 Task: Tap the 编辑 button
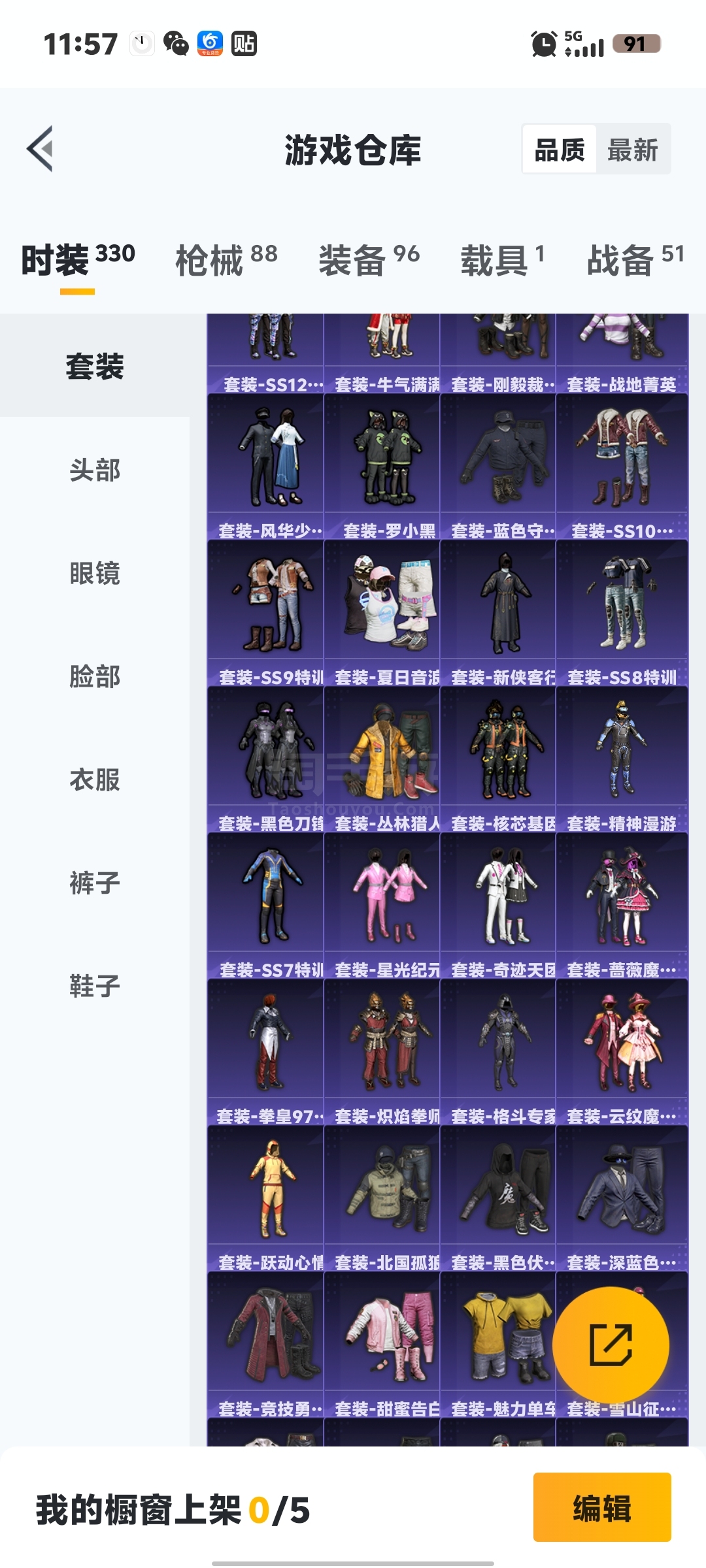click(x=602, y=1508)
